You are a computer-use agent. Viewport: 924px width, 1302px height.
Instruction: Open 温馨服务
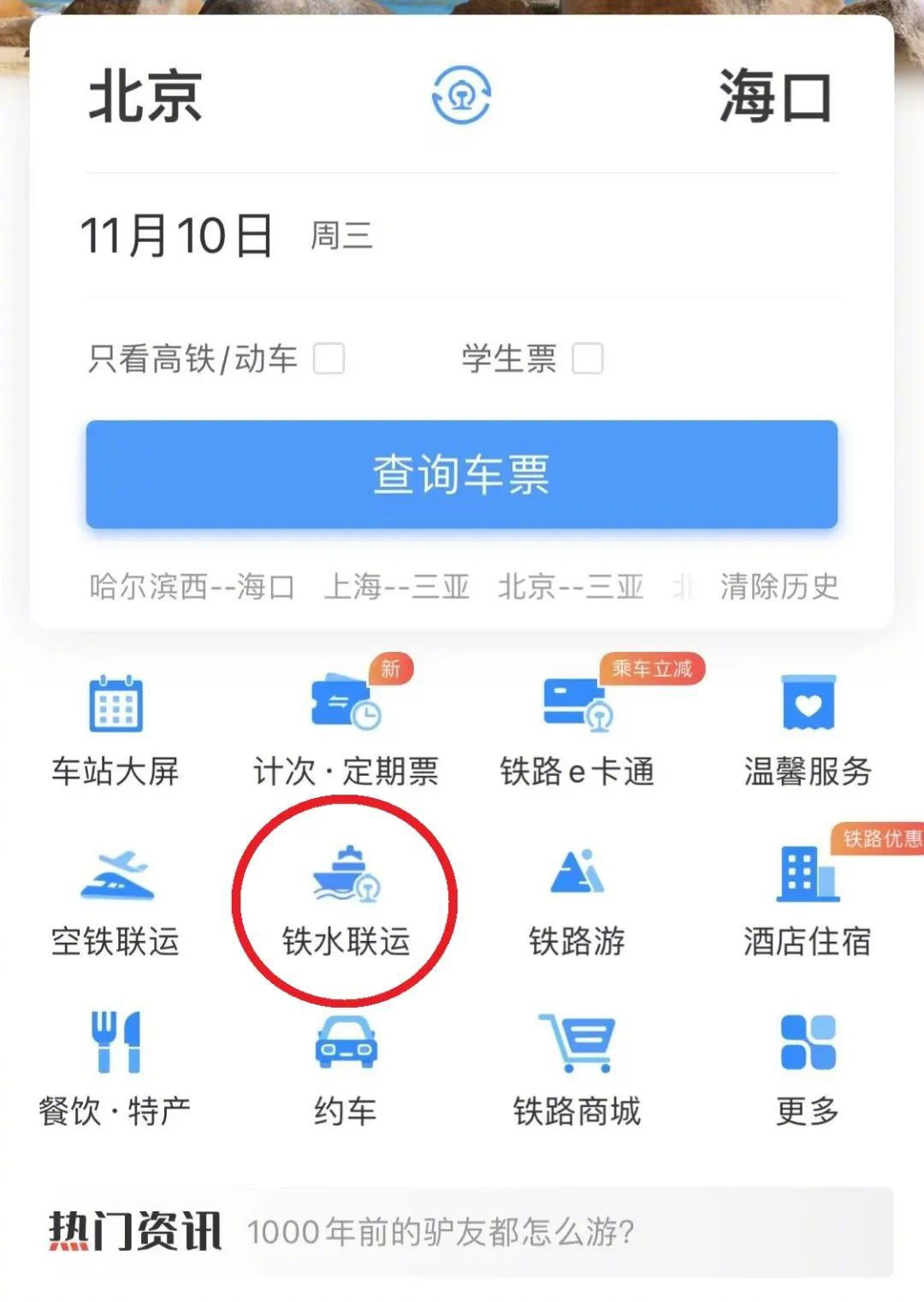click(808, 731)
